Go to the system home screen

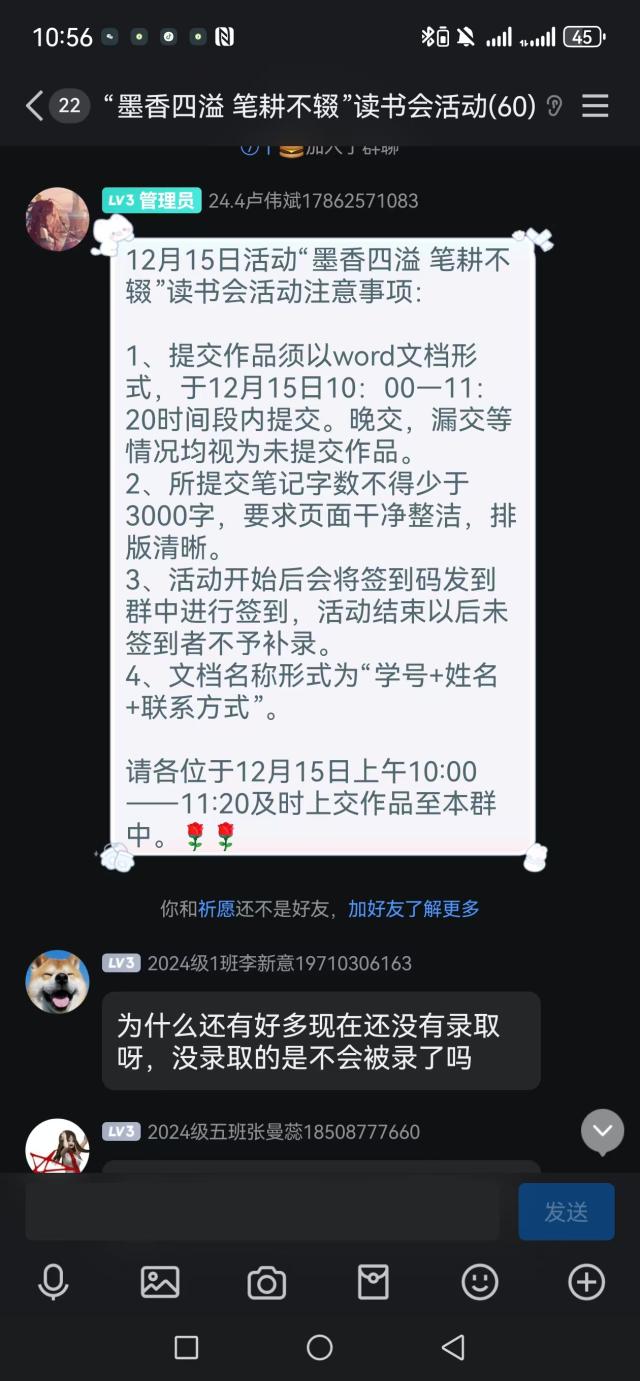tap(319, 1347)
